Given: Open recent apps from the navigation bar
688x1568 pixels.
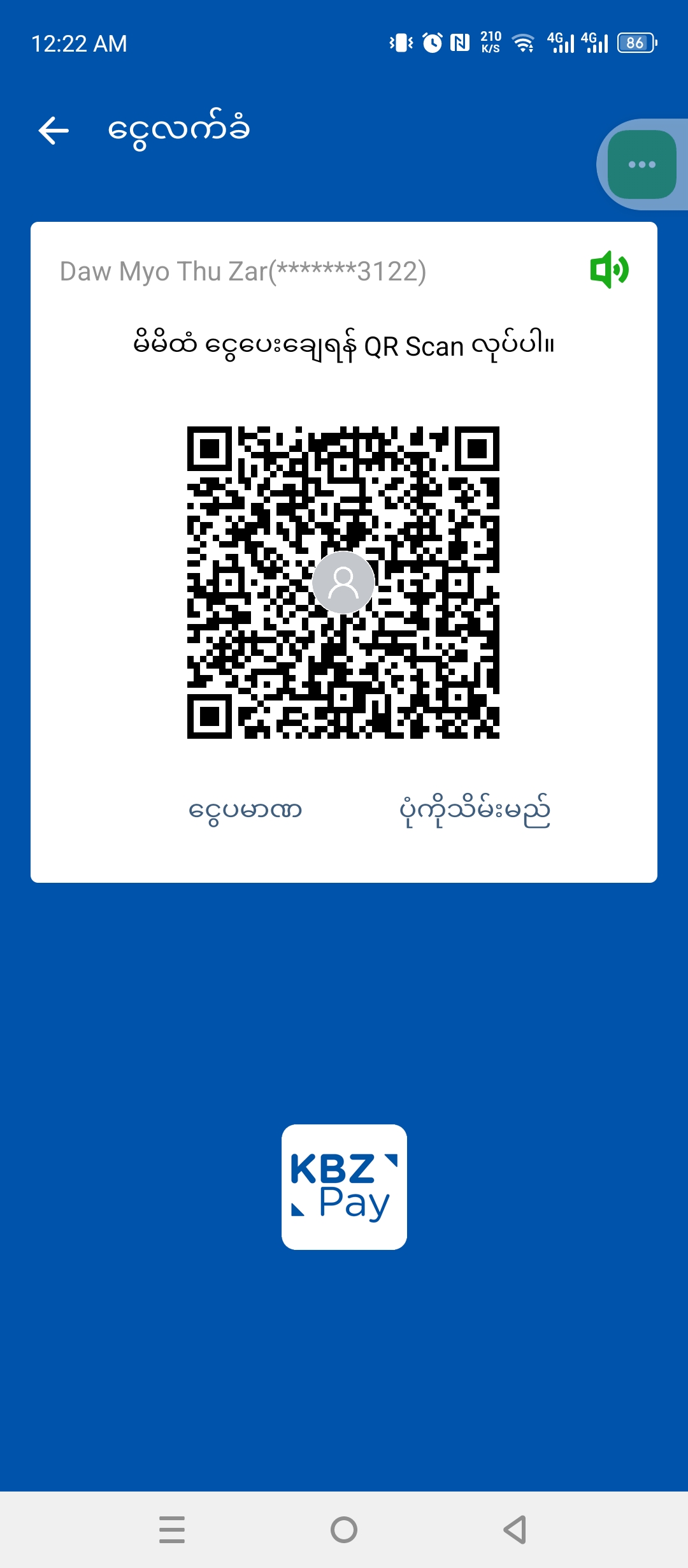Looking at the screenshot, I should 172,1529.
